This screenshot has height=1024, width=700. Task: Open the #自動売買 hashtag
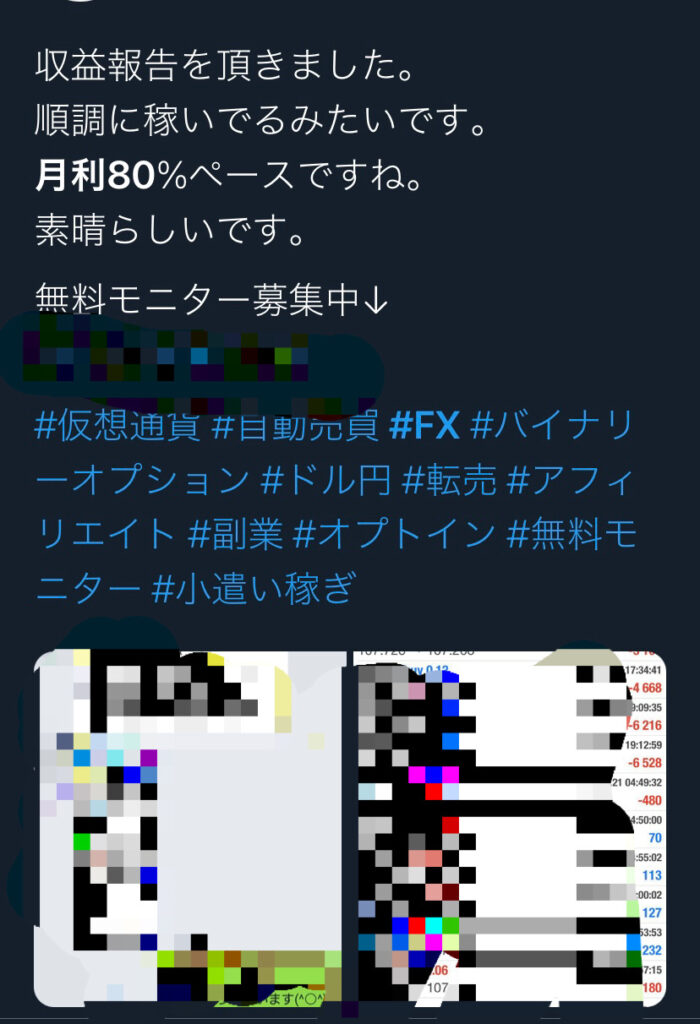tap(295, 427)
